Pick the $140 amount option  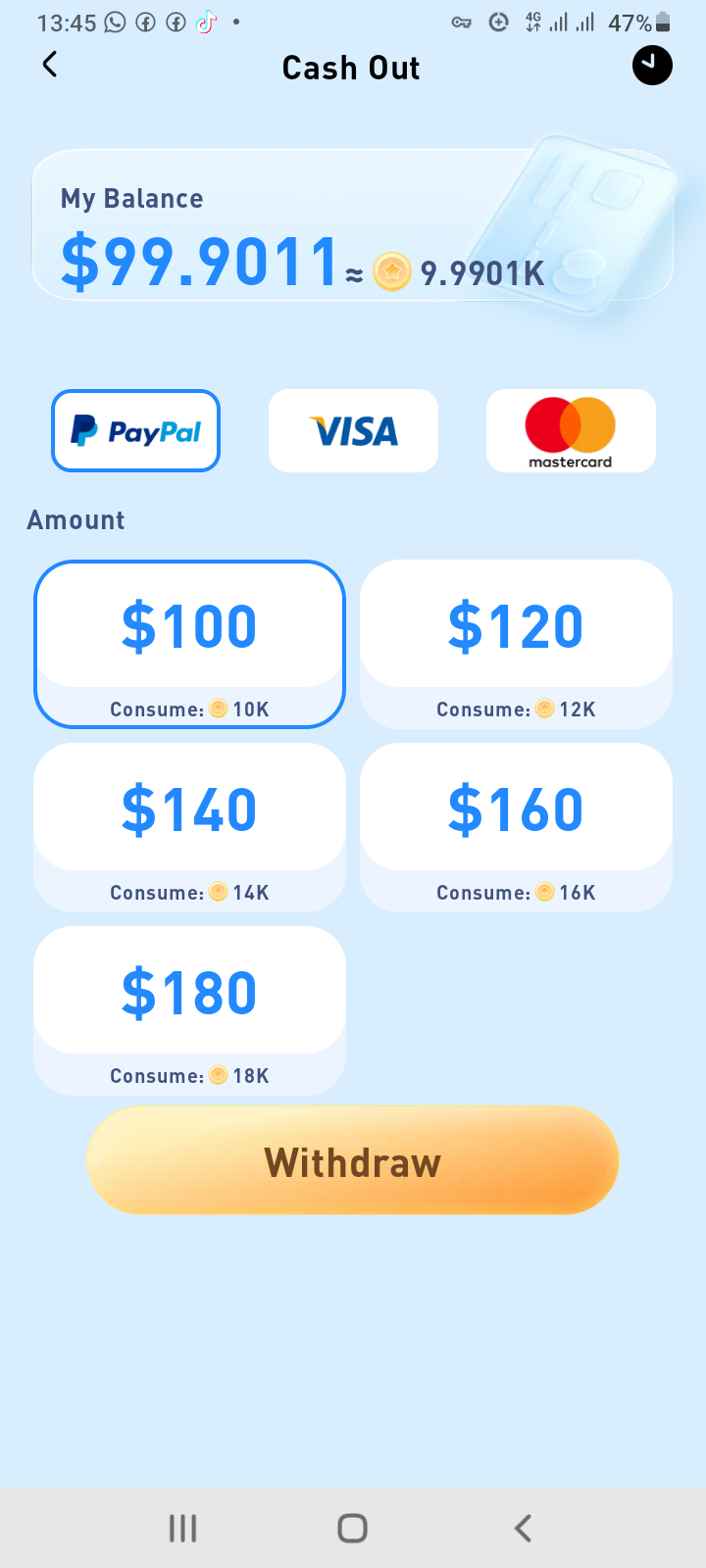tap(189, 826)
